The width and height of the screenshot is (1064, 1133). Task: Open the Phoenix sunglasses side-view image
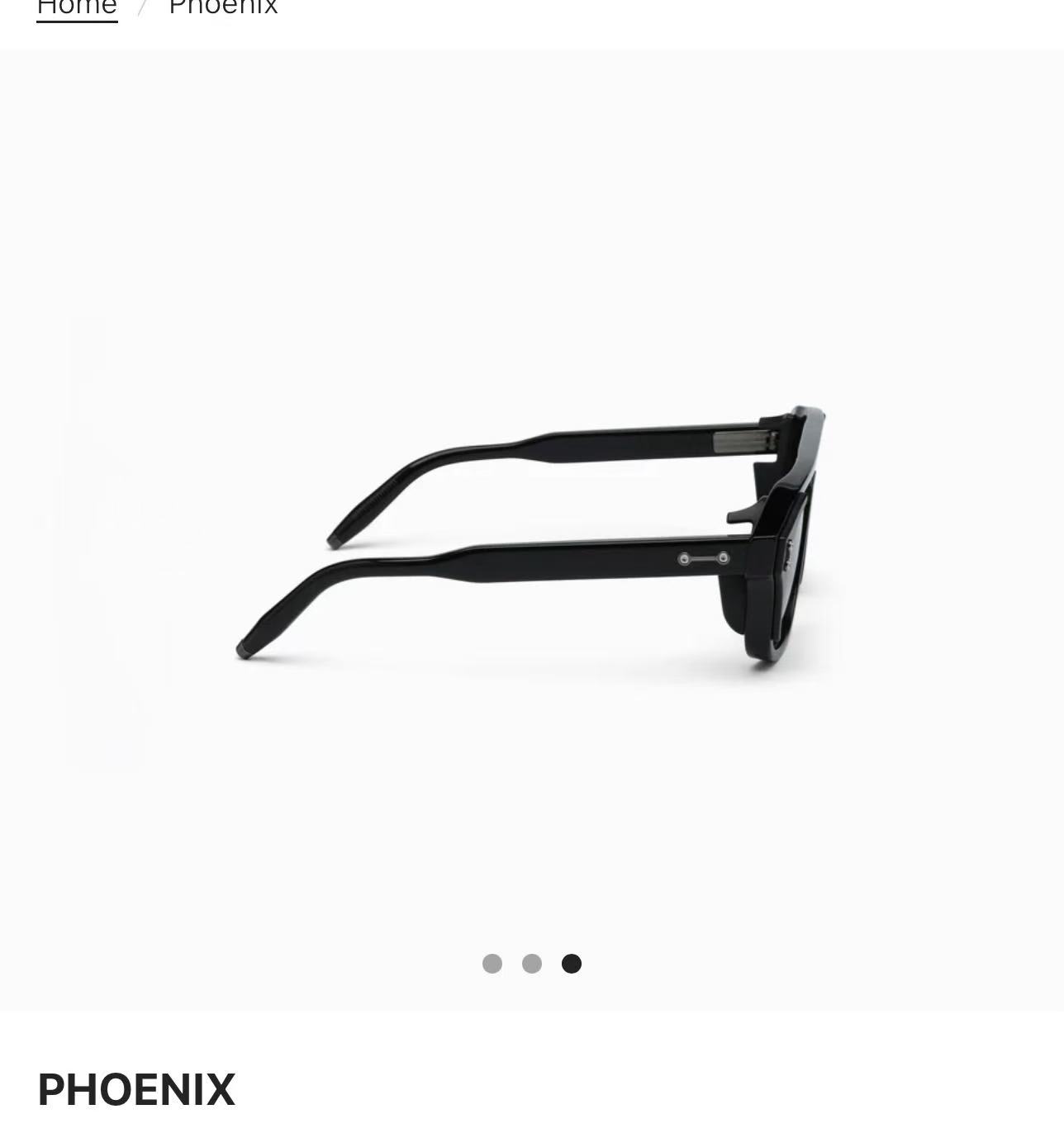[x=532, y=537]
